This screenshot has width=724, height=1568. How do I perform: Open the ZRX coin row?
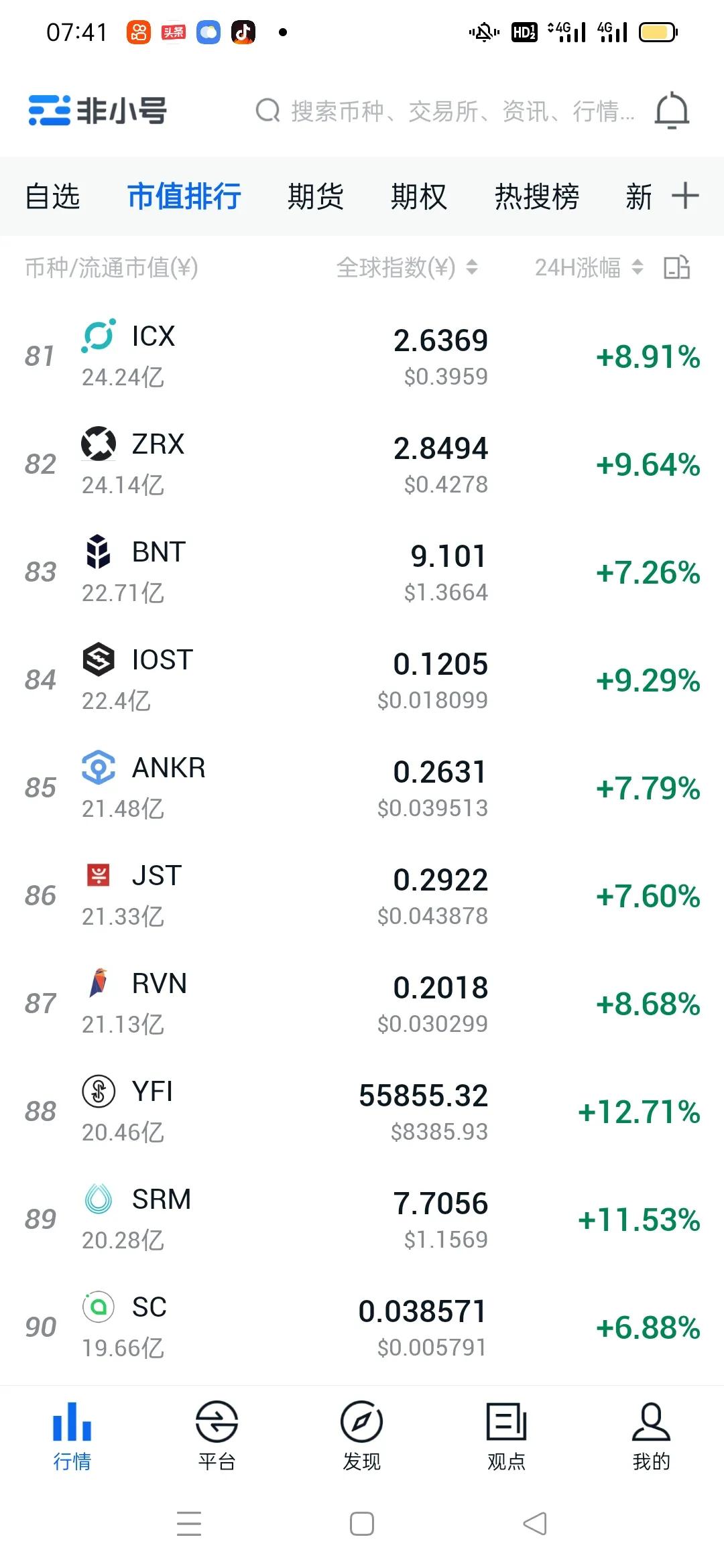[362, 464]
